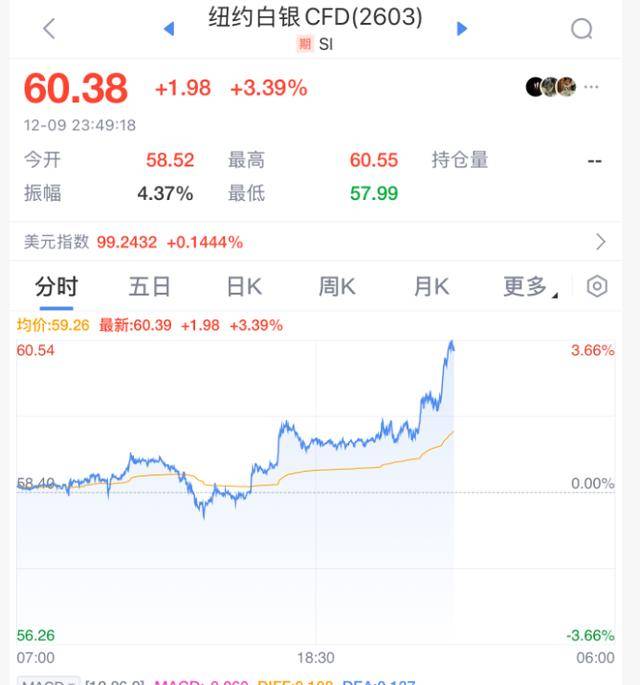View the 月K chart tab
Image resolution: width=640 pixels, height=685 pixels.
tap(431, 287)
